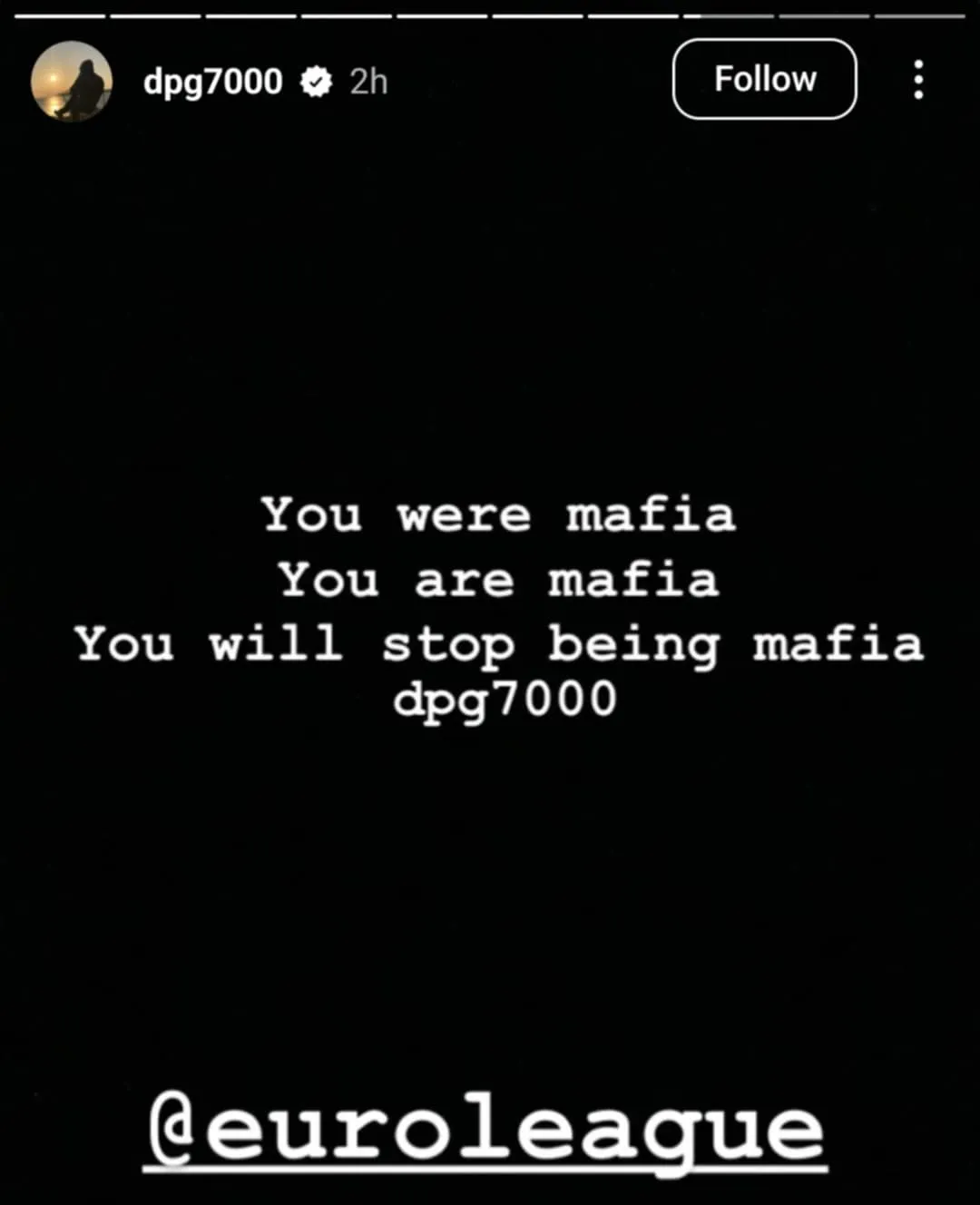The image size is (980, 1205).
Task: Tap the dpg7000 username
Action: pyautogui.click(x=212, y=82)
